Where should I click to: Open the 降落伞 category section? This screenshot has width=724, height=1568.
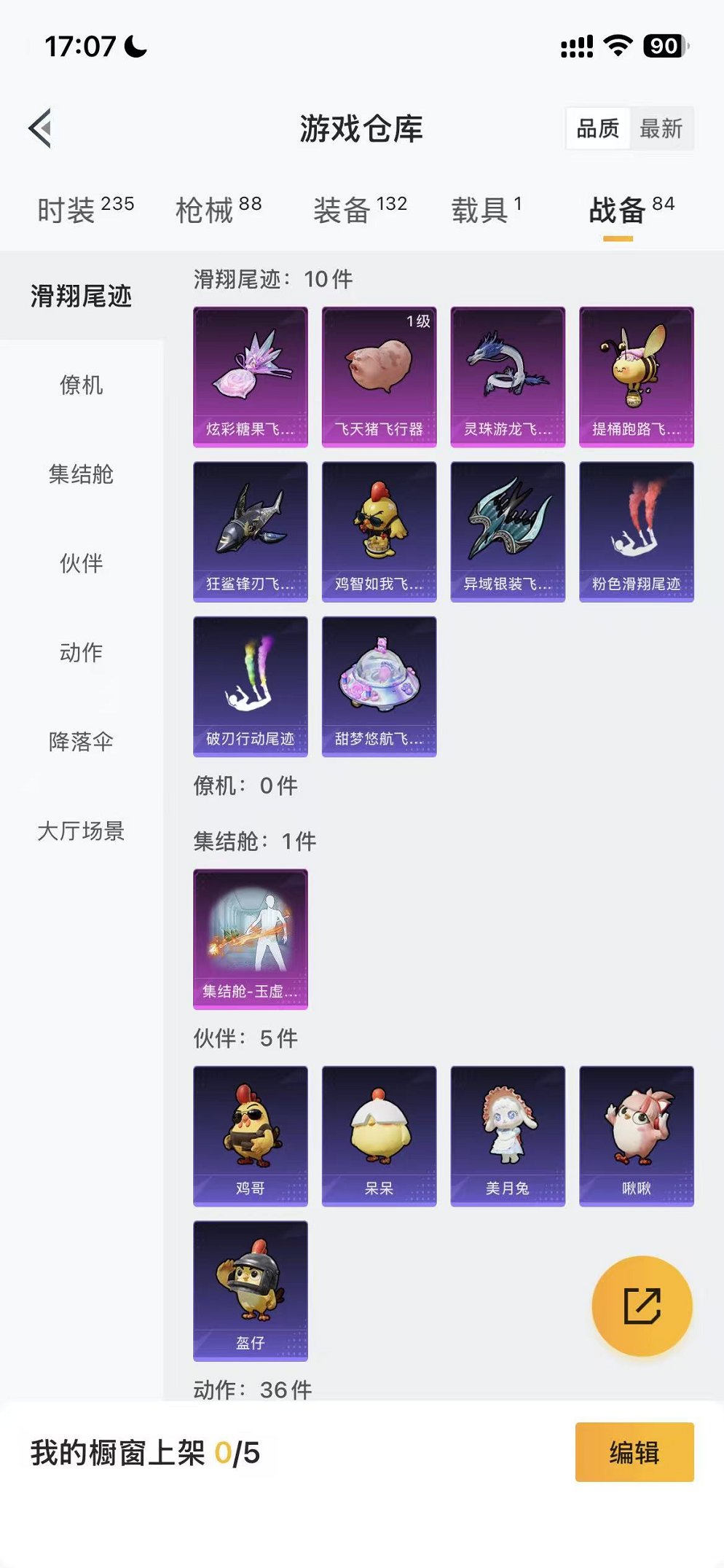tap(82, 741)
